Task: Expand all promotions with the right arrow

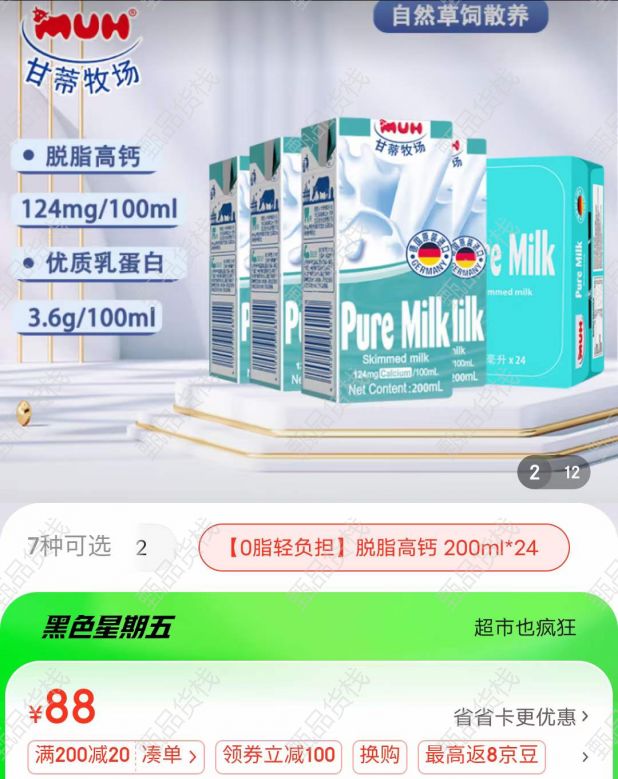Action: (586, 756)
